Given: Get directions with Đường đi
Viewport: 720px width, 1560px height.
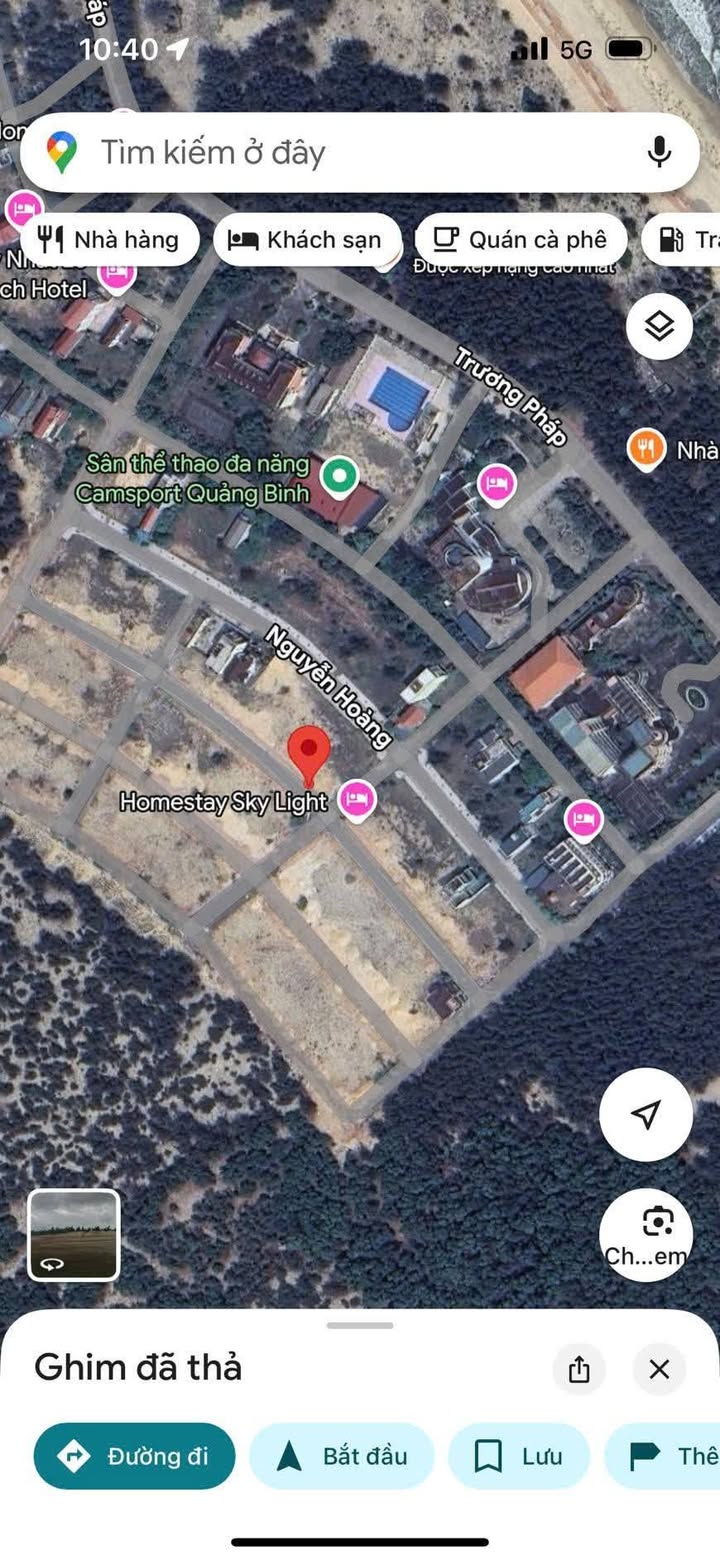Looking at the screenshot, I should click(135, 1456).
